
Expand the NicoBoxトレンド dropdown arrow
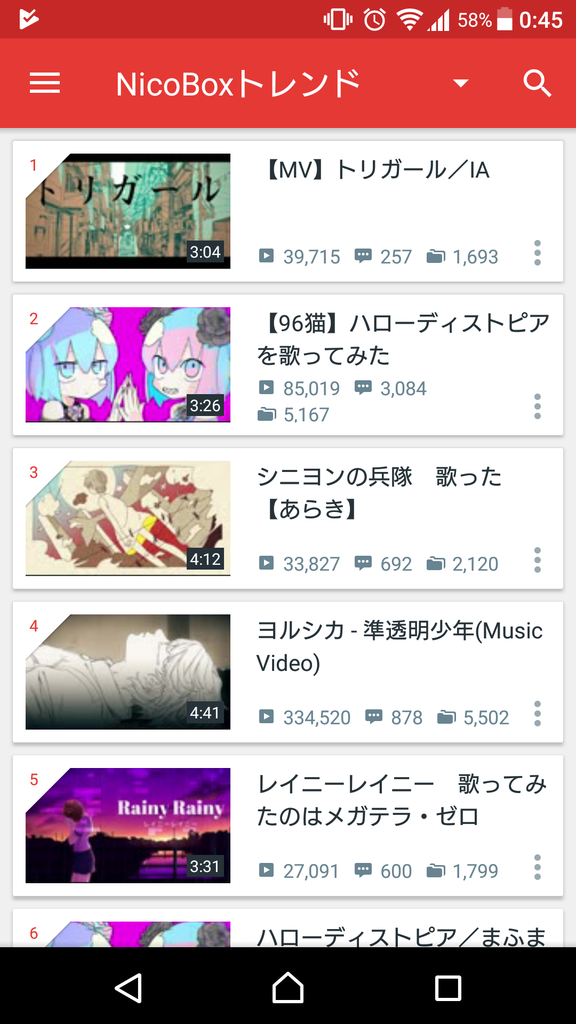(461, 83)
